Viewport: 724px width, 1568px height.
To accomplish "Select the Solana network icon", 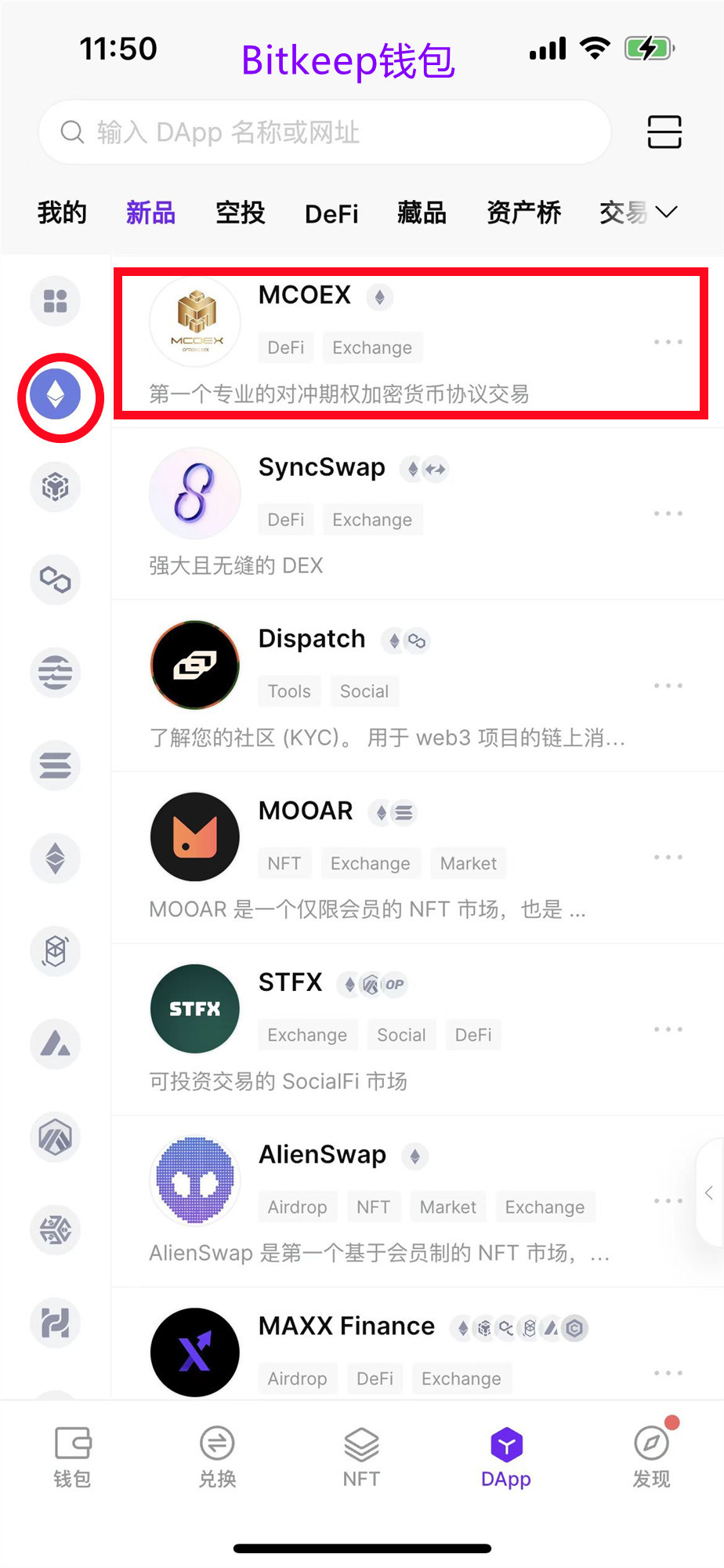I will [55, 766].
